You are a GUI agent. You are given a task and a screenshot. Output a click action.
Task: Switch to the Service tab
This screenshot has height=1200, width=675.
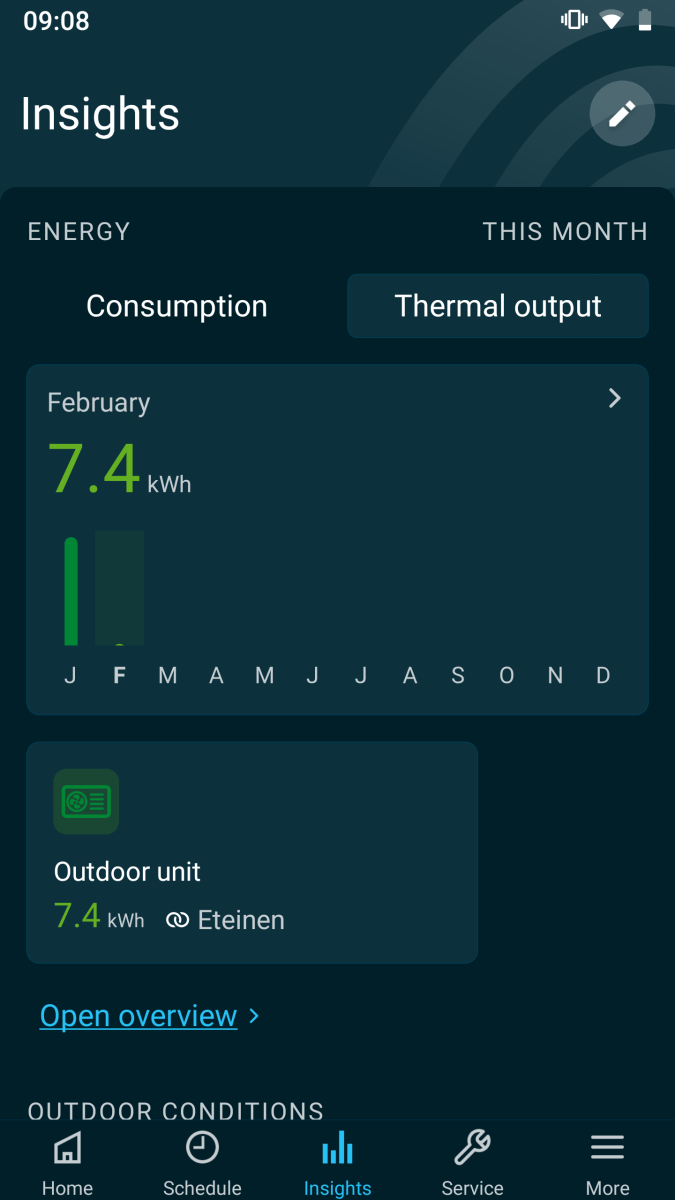(472, 1162)
